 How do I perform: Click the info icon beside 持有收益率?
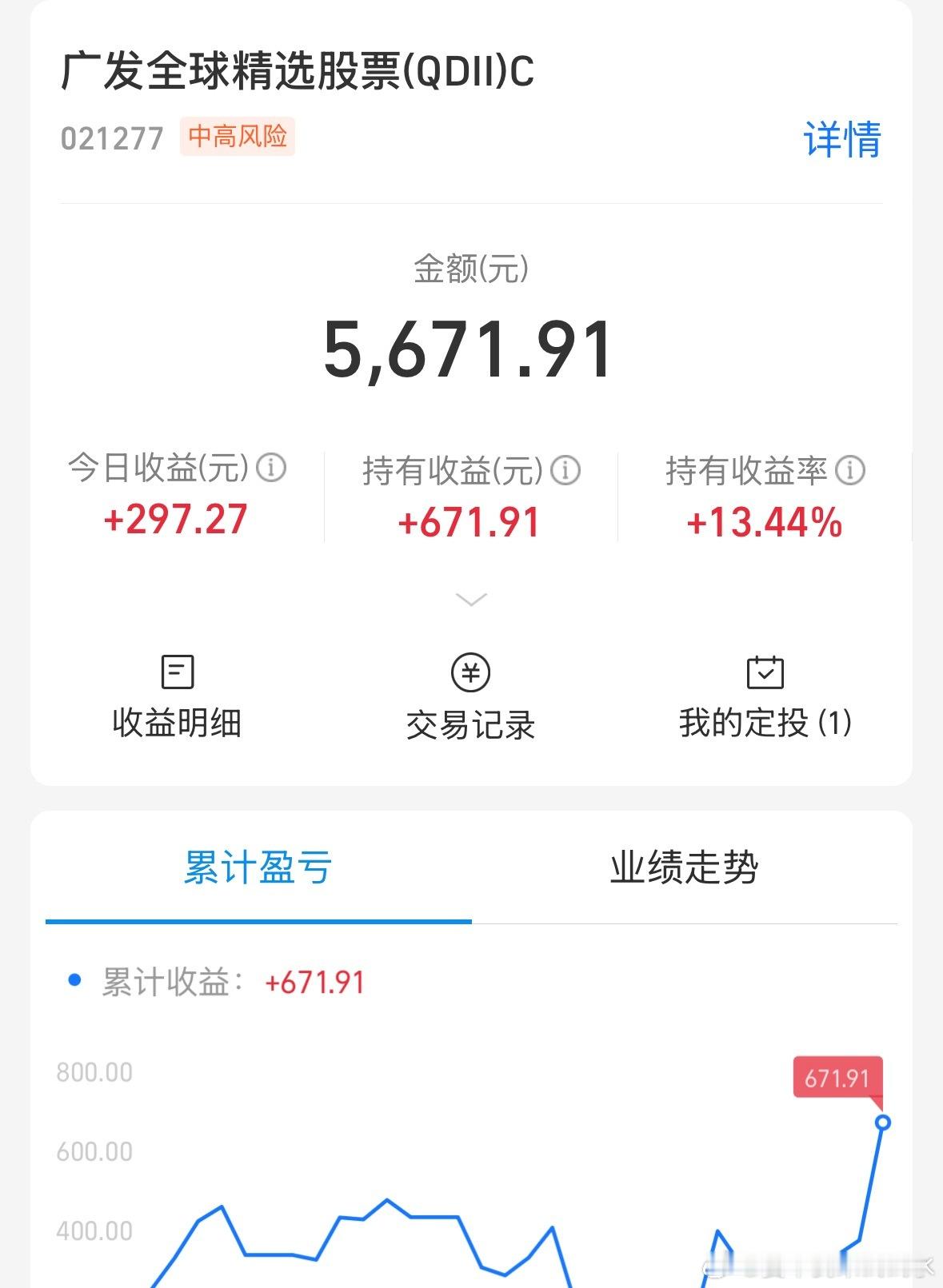852,470
